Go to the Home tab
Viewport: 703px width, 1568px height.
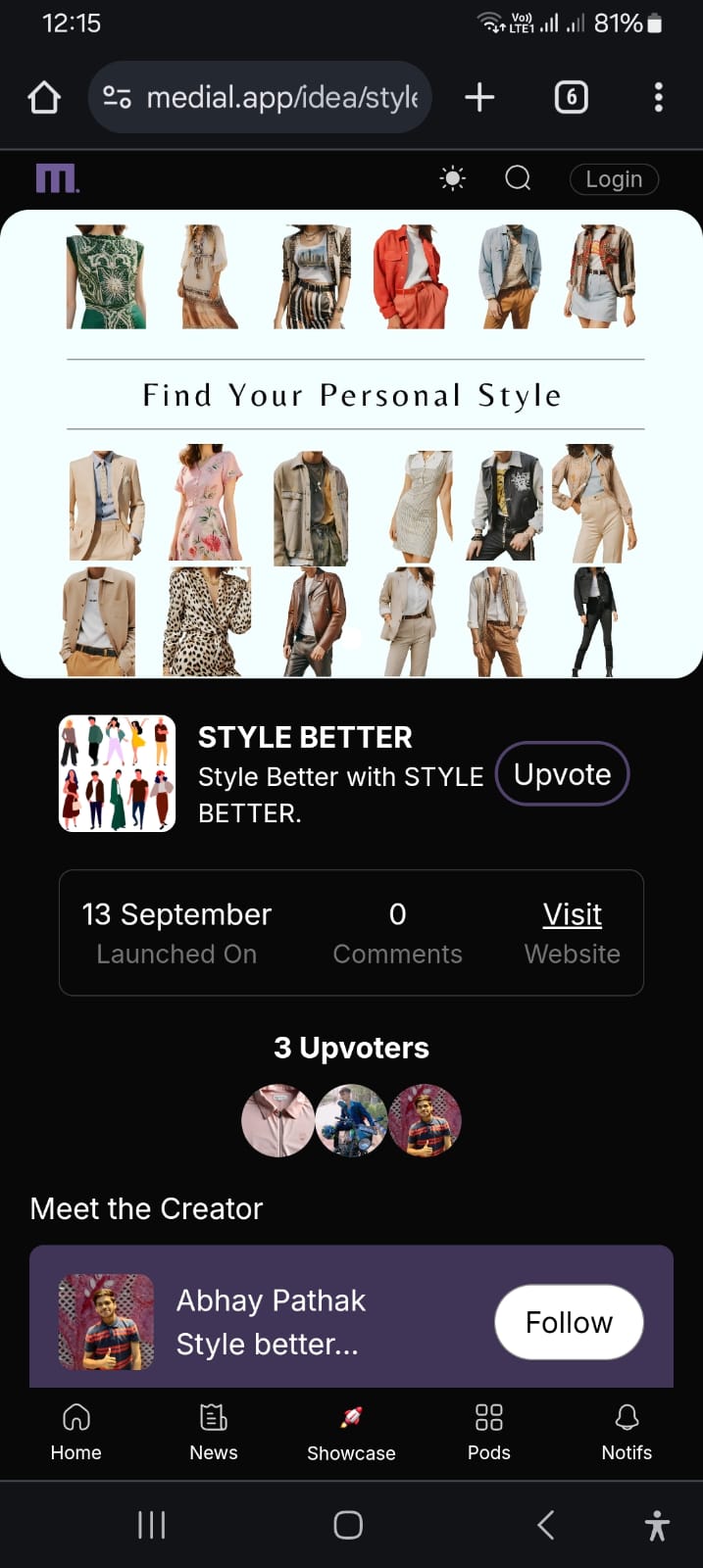[x=75, y=1432]
